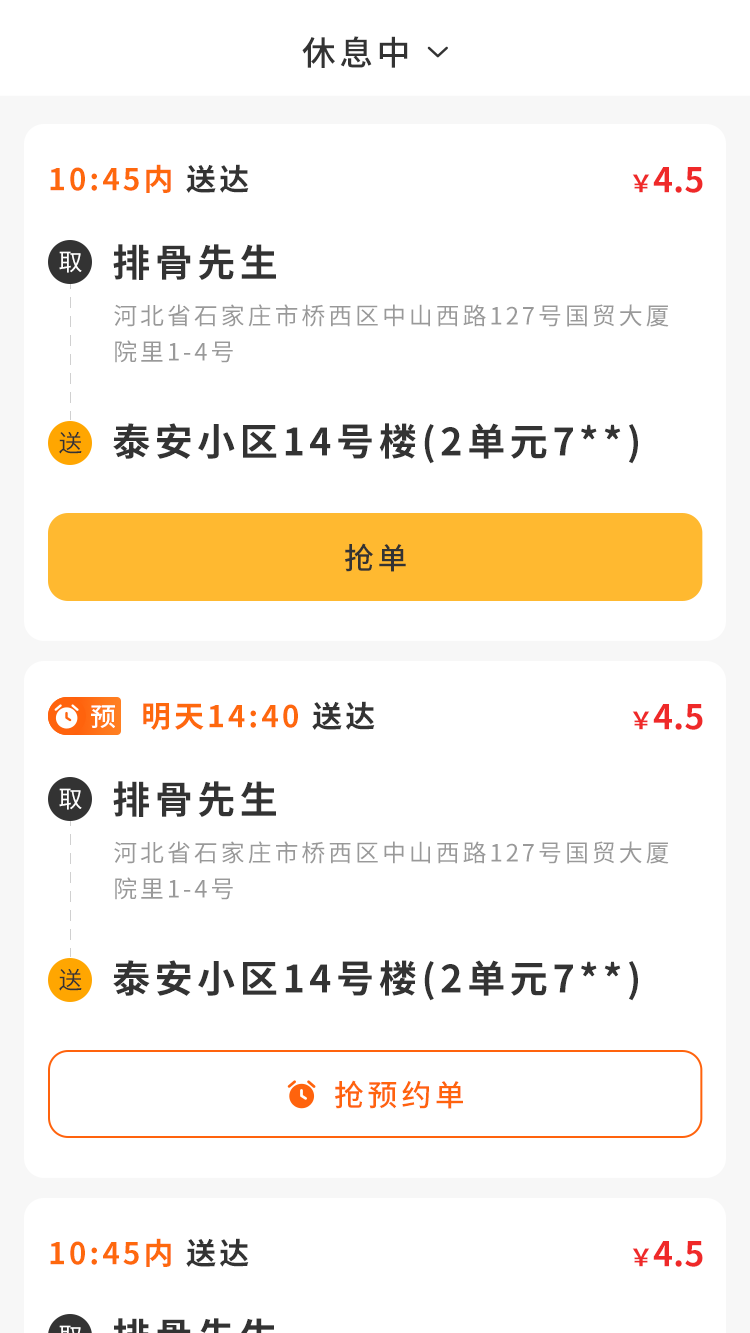Screen dimensions: 750x1333
Task: Tap the clock icon inside 抢预约单 button
Action: pos(302,1094)
